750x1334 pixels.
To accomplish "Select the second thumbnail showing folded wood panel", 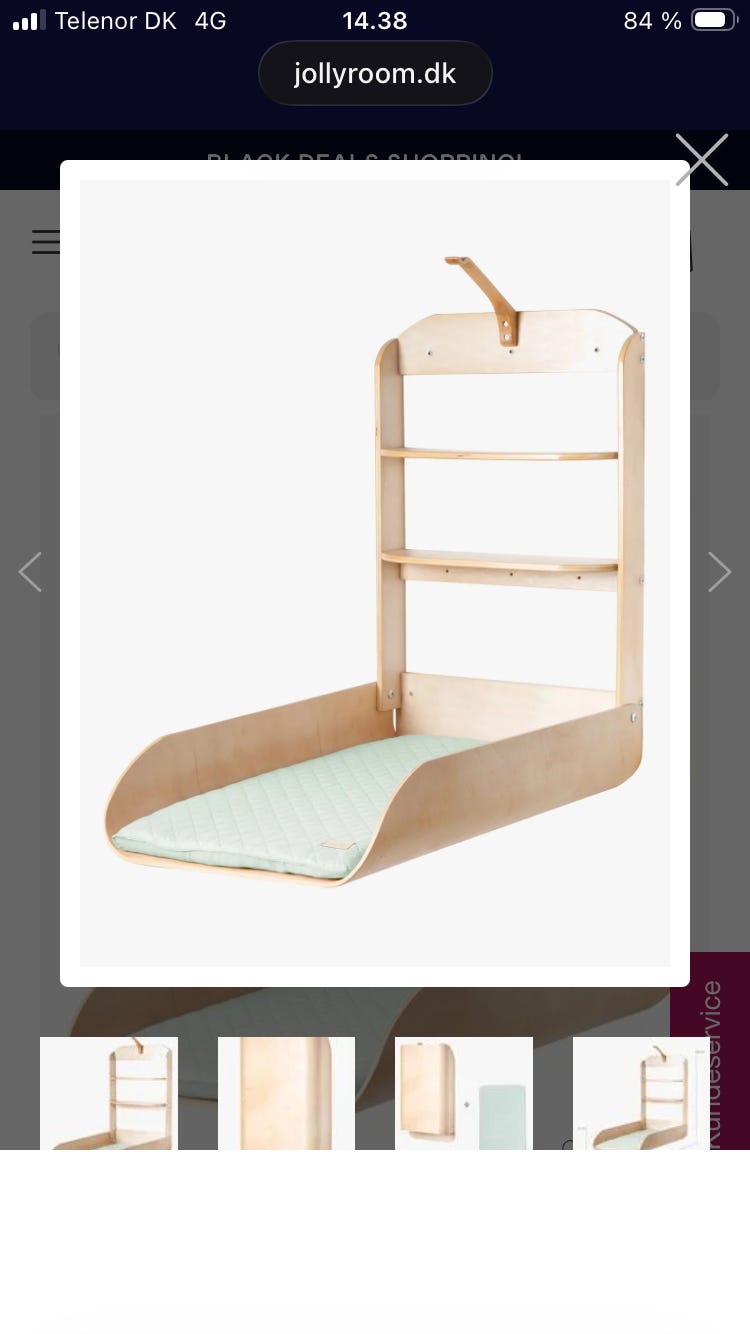I will [286, 1093].
